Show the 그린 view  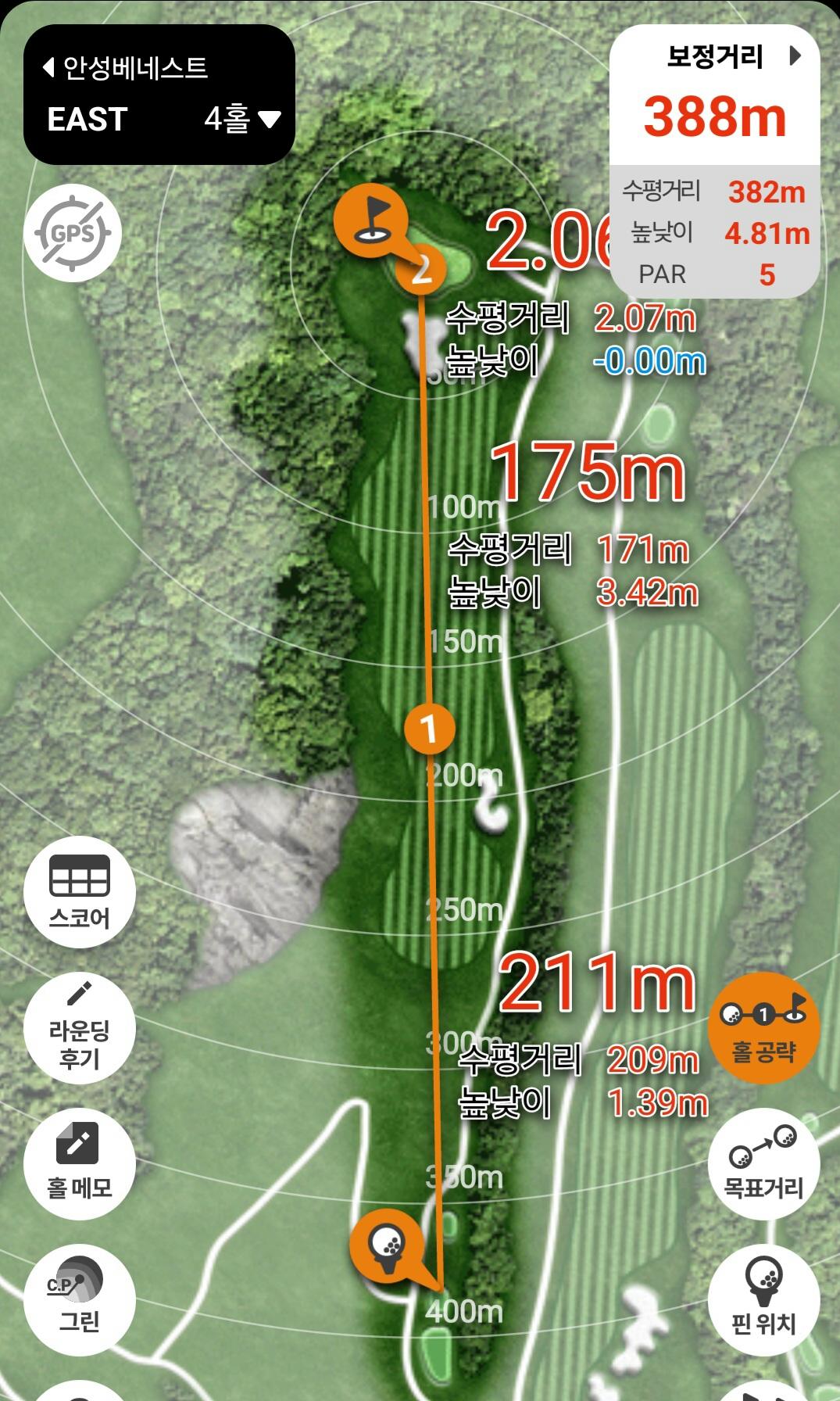coord(80,1299)
